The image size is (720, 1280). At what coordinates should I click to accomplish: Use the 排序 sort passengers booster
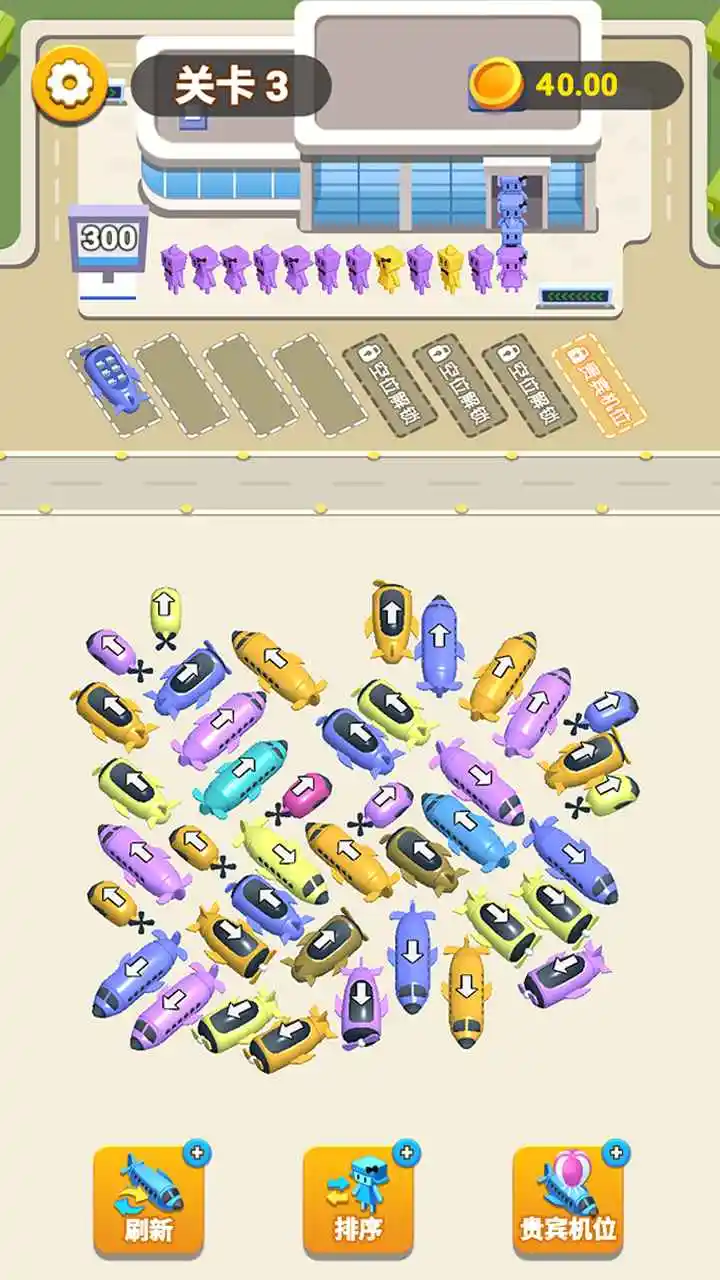(359, 1200)
